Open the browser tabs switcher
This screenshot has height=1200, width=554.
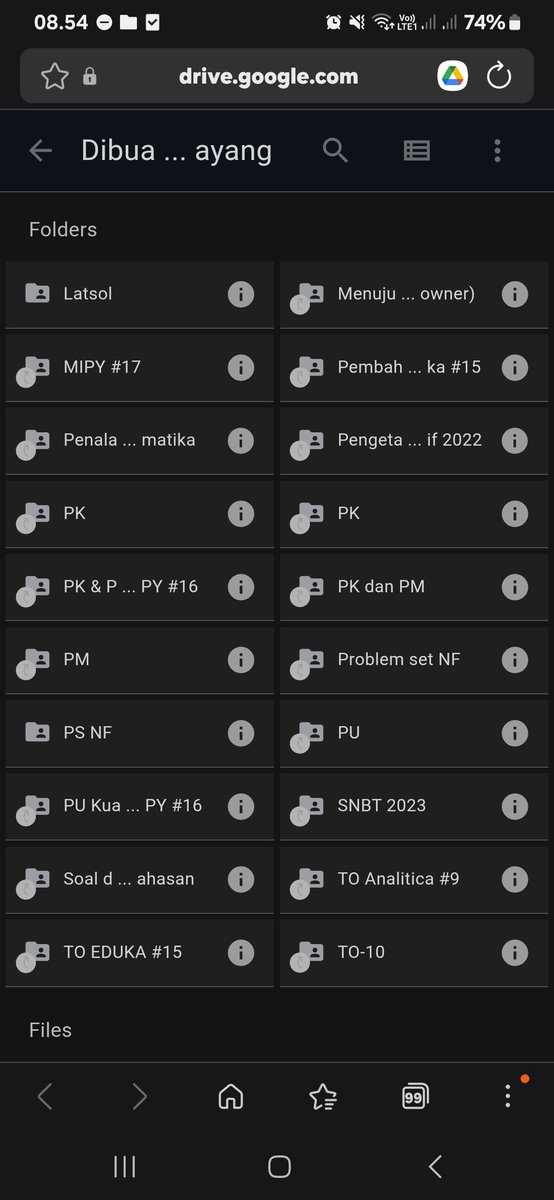[415, 1097]
